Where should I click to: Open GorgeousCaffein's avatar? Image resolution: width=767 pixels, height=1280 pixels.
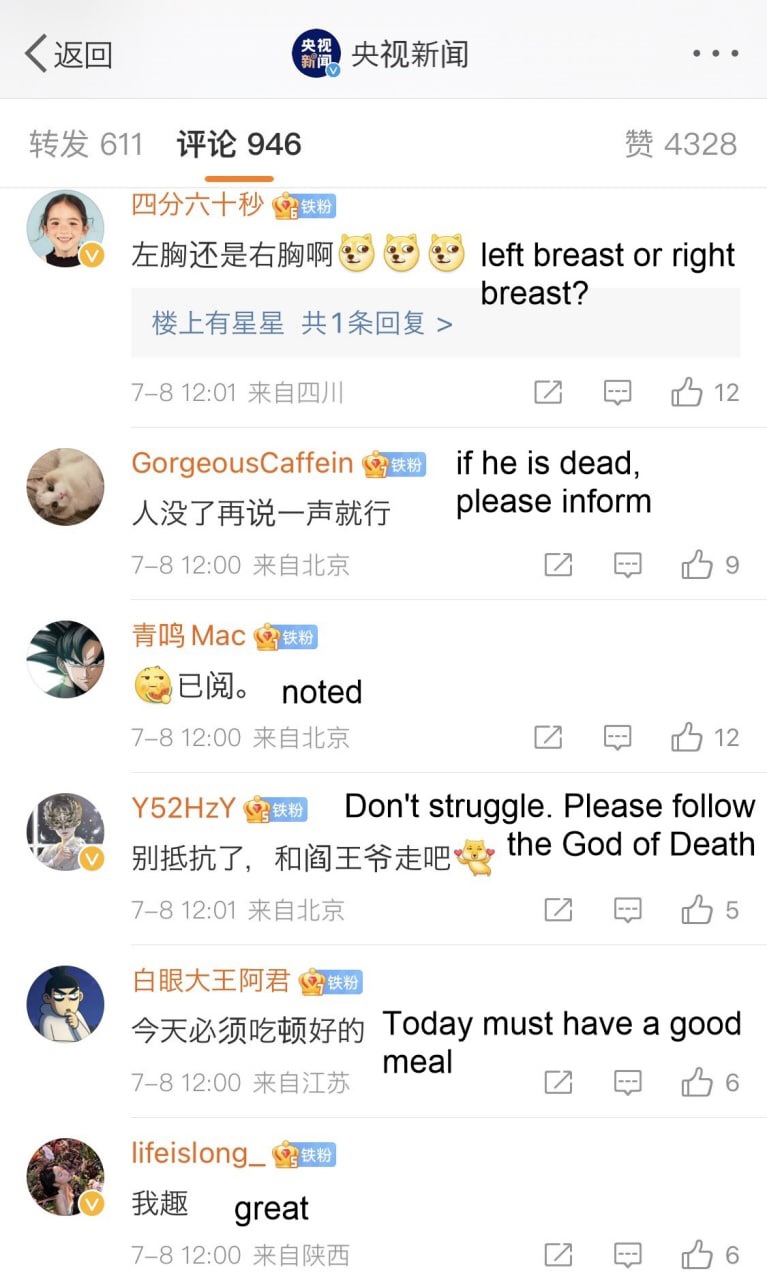pyautogui.click(x=65, y=486)
